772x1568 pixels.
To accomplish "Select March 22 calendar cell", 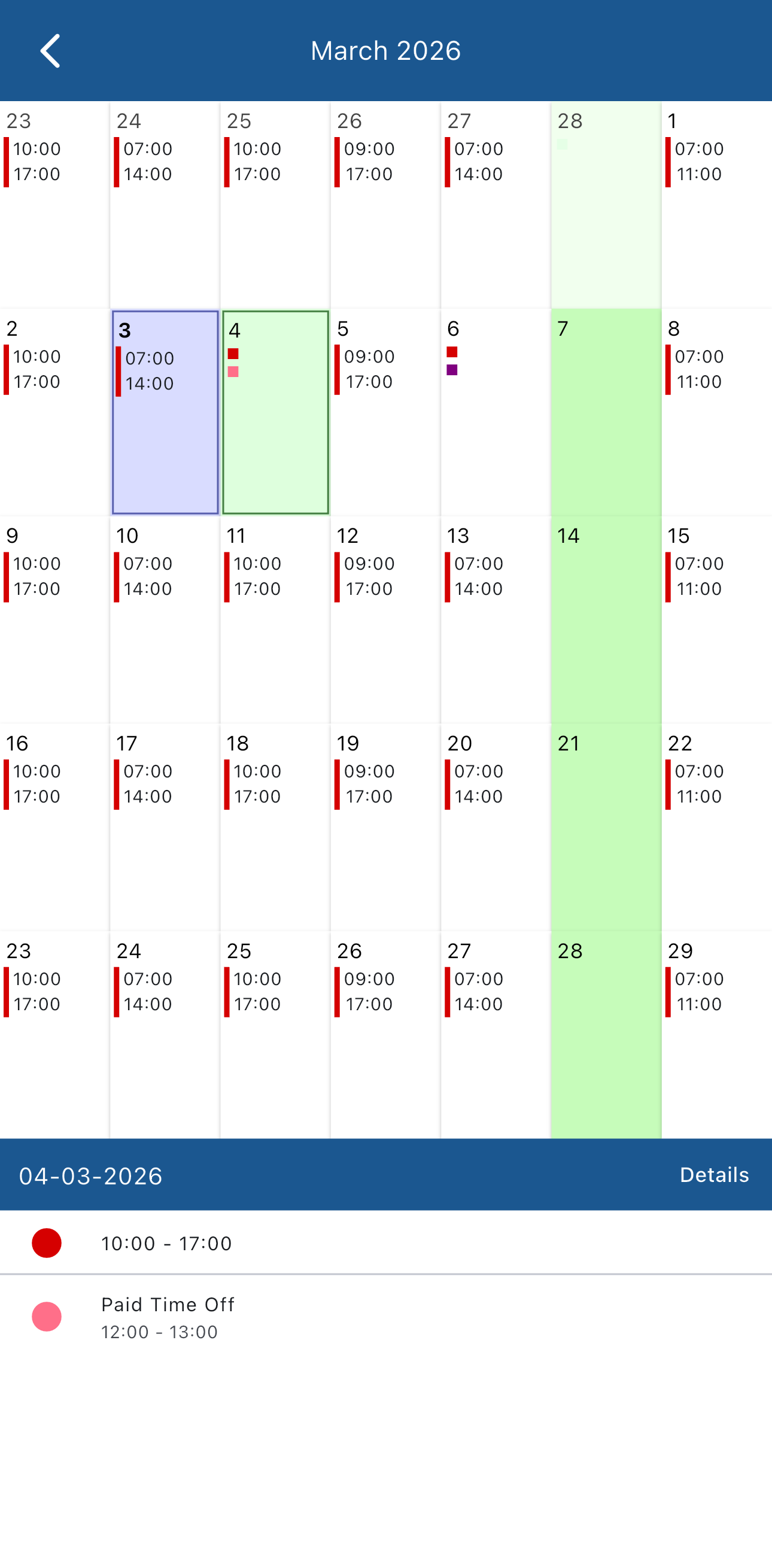I will 716,826.
